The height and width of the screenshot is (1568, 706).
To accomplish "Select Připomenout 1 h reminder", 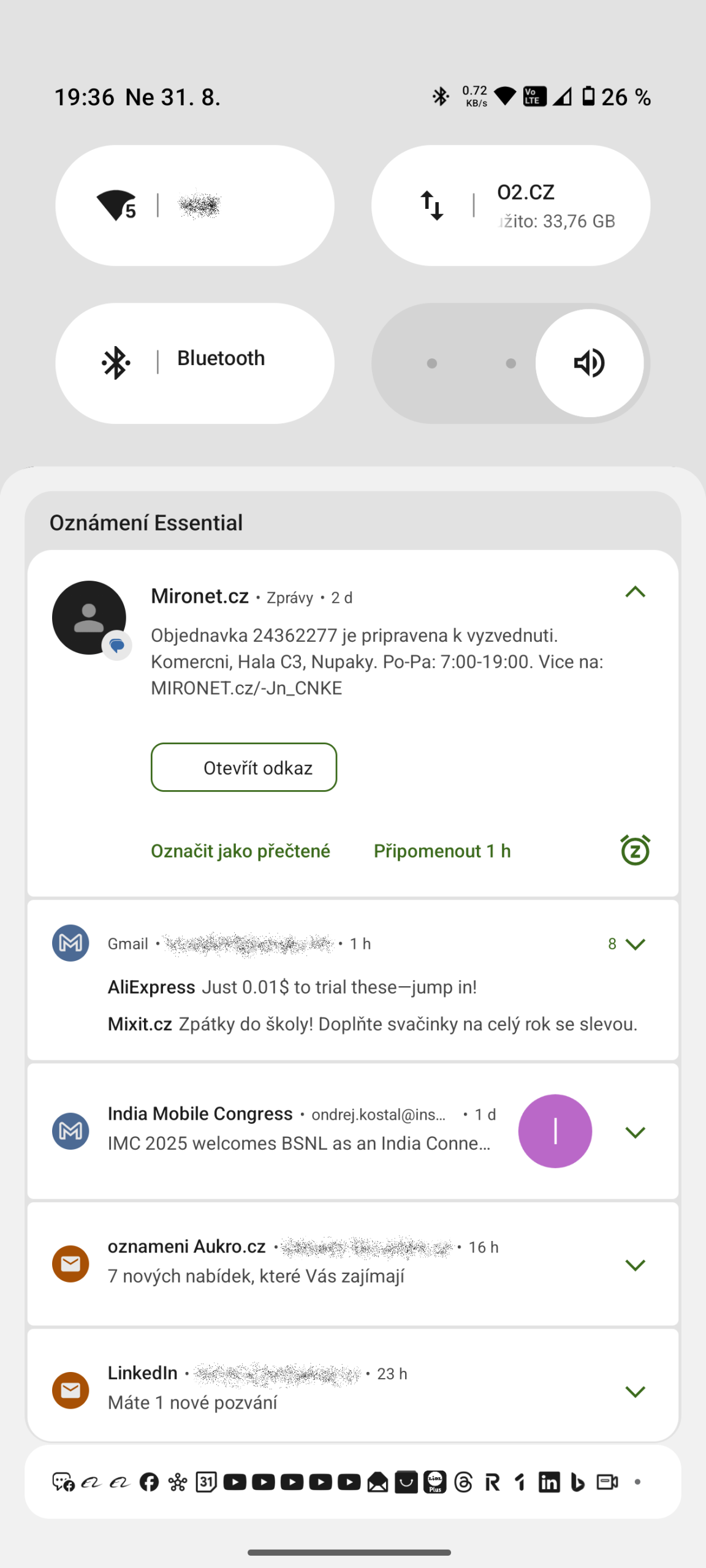I will 442,851.
